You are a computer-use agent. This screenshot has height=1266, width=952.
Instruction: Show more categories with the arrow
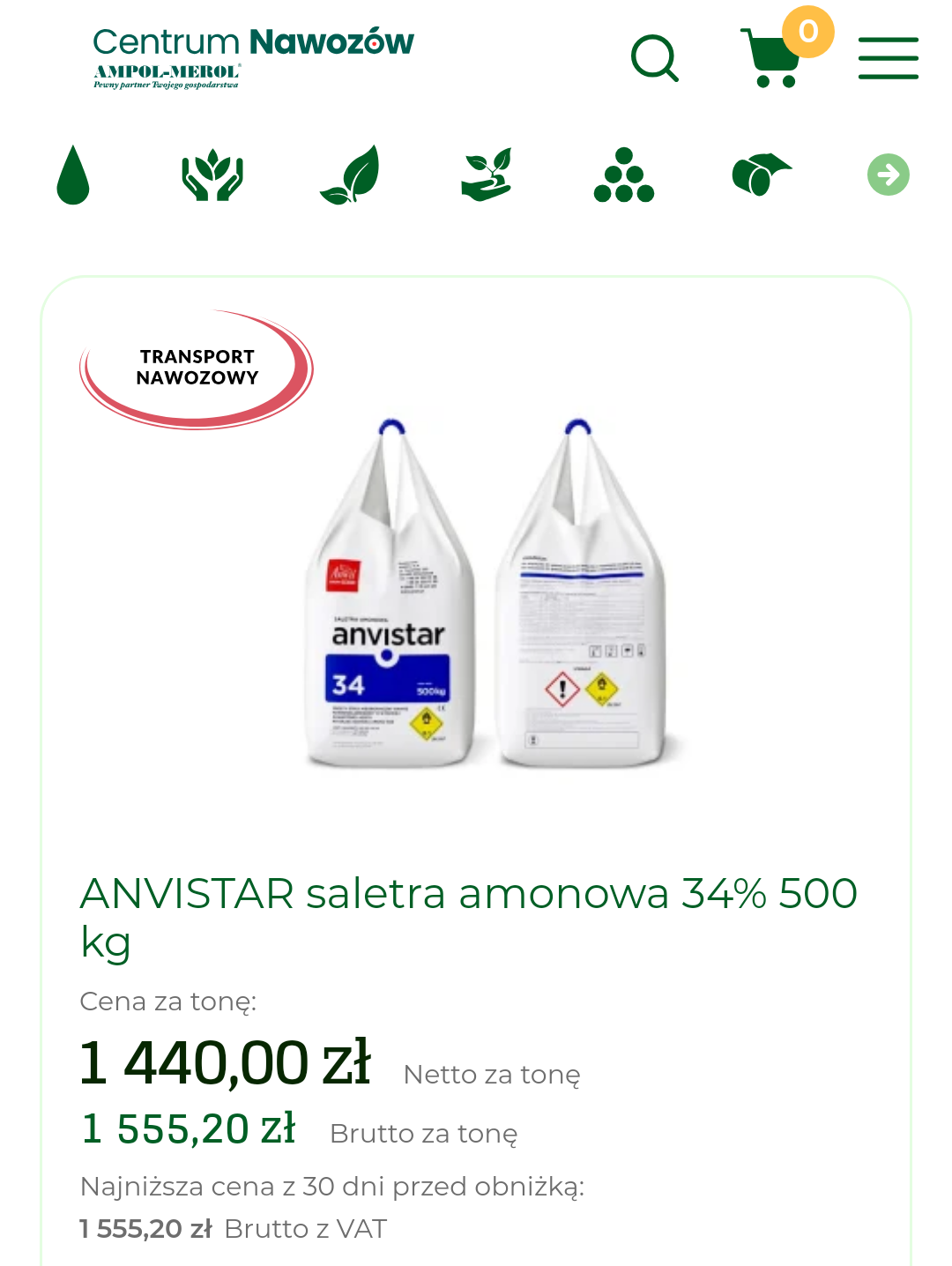(x=888, y=175)
